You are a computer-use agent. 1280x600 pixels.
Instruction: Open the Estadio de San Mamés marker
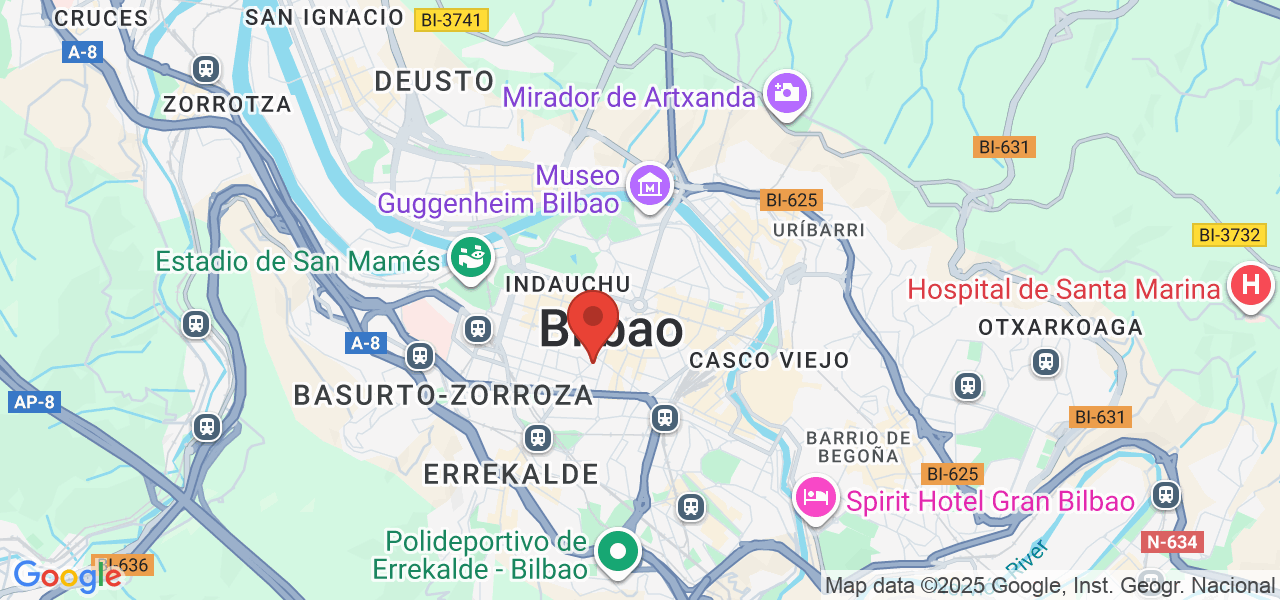coord(471,258)
